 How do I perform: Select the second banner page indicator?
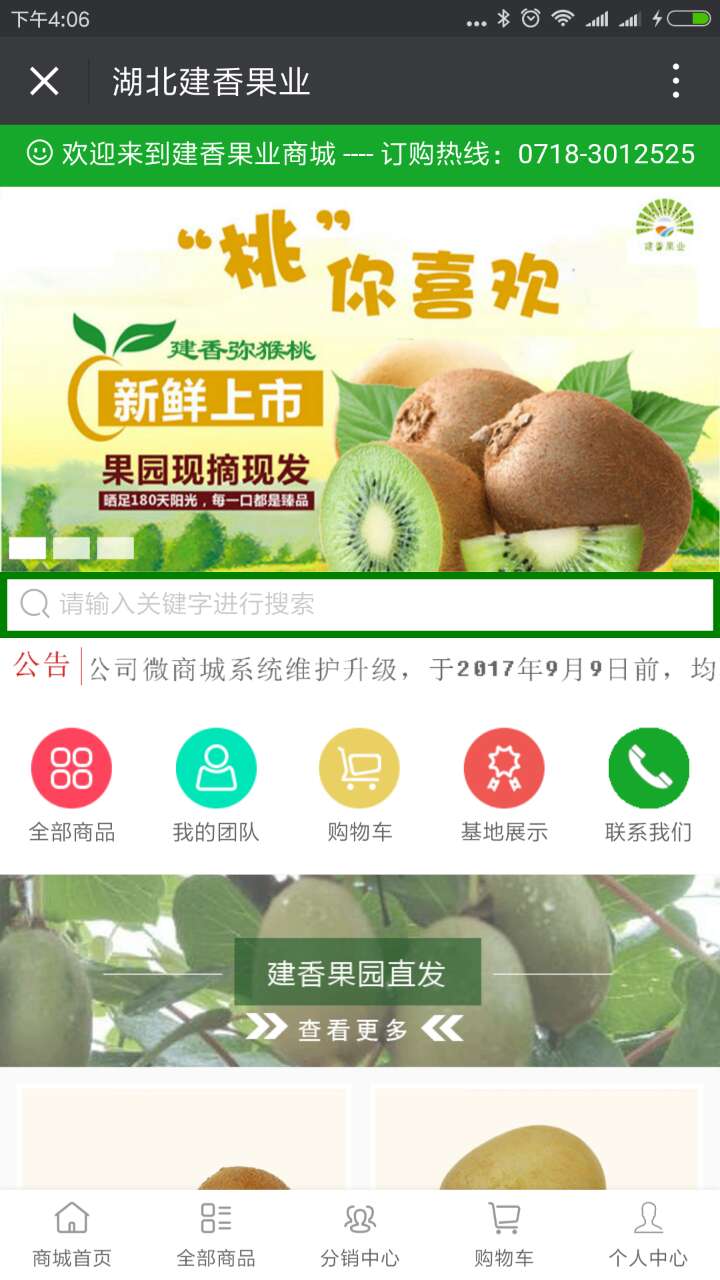tap(72, 548)
